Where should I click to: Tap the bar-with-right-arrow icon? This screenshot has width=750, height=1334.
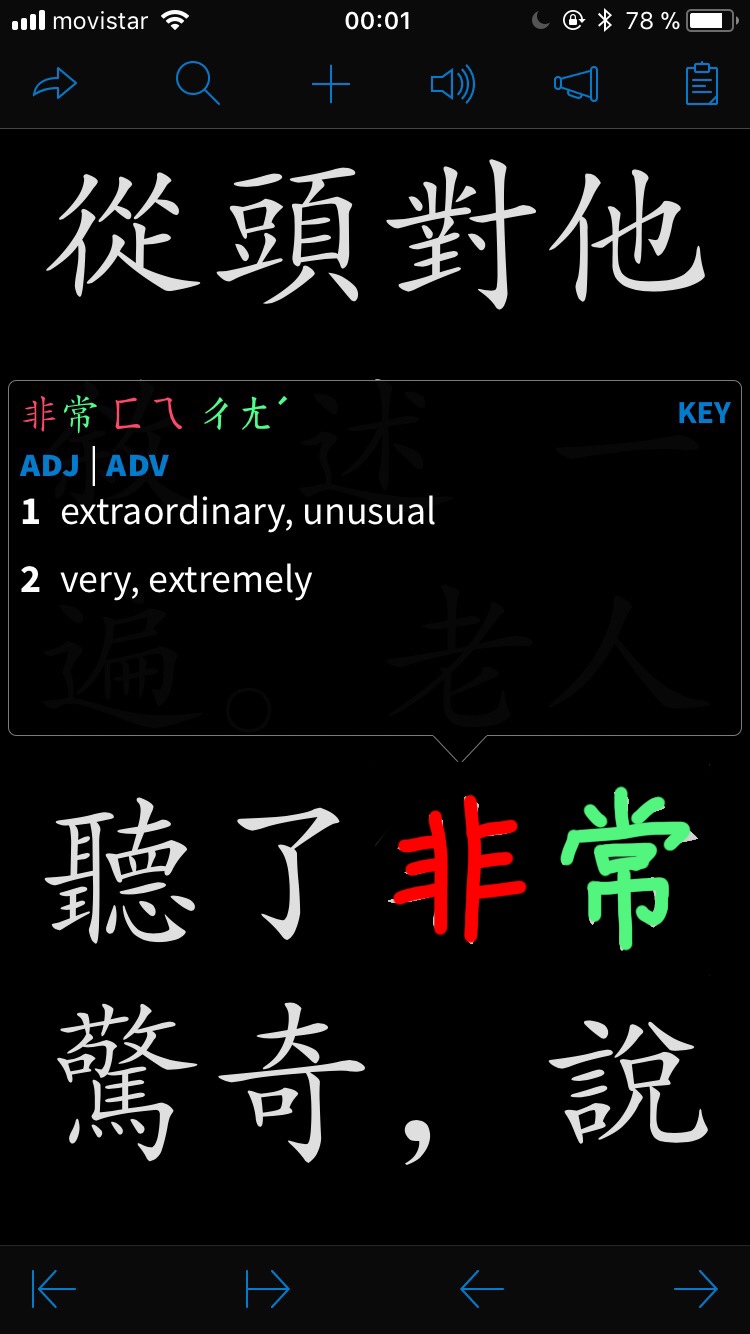(x=267, y=1290)
